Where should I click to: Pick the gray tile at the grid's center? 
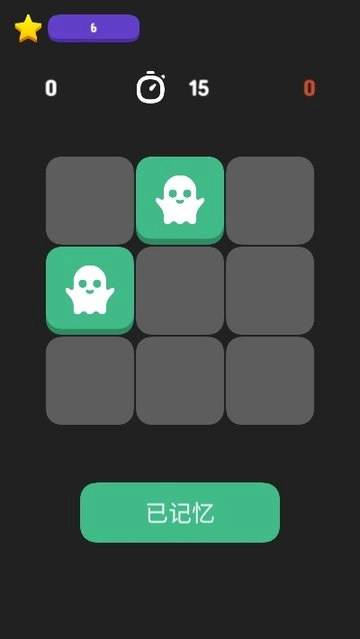[180, 291]
